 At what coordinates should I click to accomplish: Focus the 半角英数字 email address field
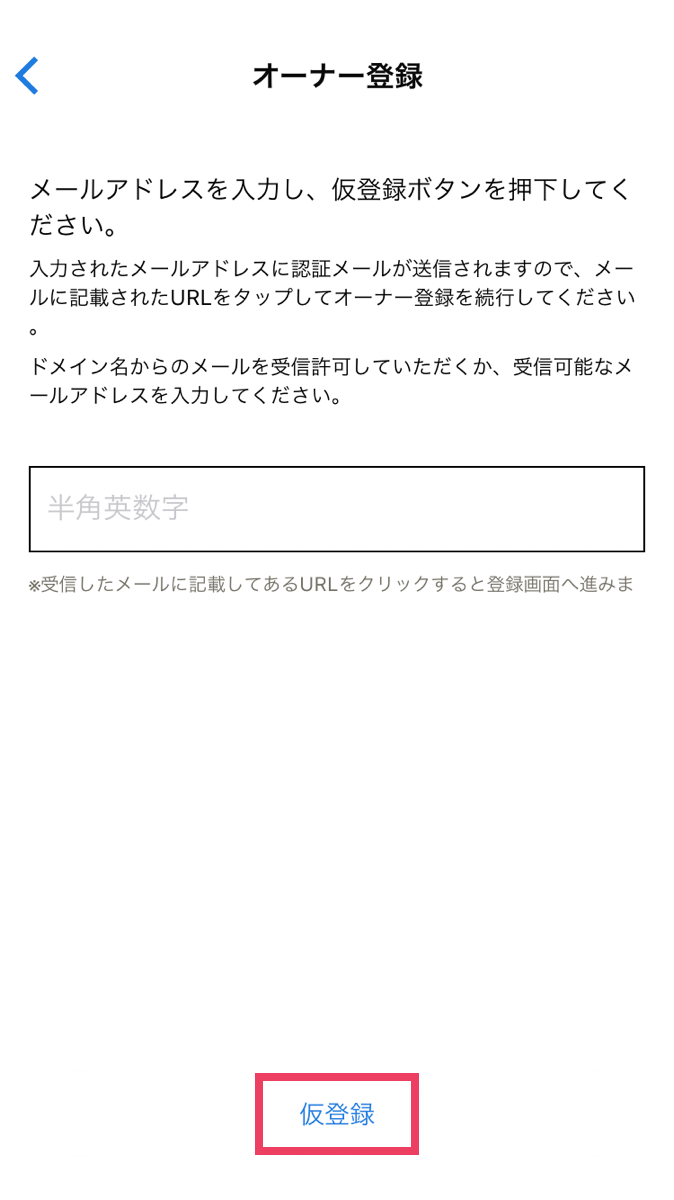click(x=337, y=508)
